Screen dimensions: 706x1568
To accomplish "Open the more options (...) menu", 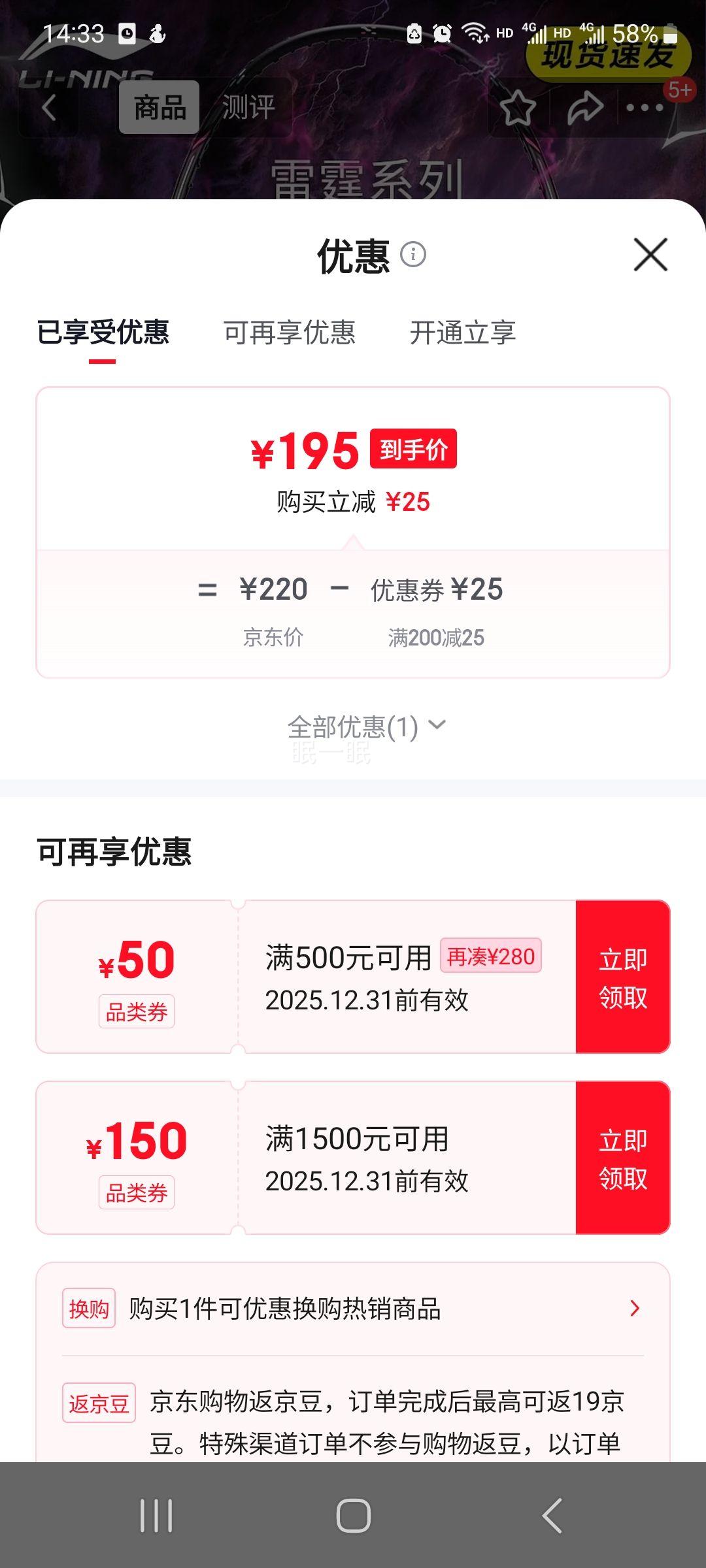I will point(644,106).
